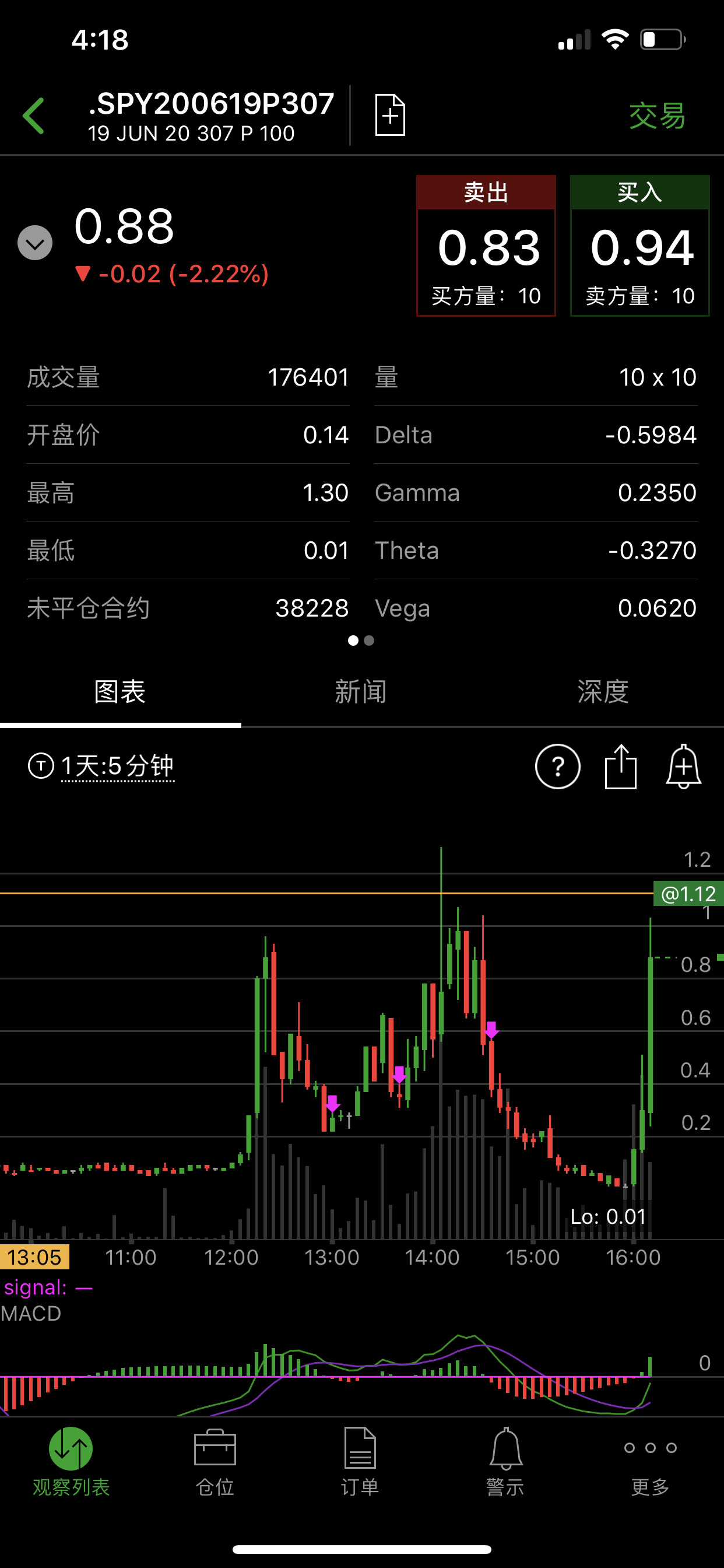Screen dimensions: 724x1568
Task: Add this option to a watchlist
Action: [390, 115]
